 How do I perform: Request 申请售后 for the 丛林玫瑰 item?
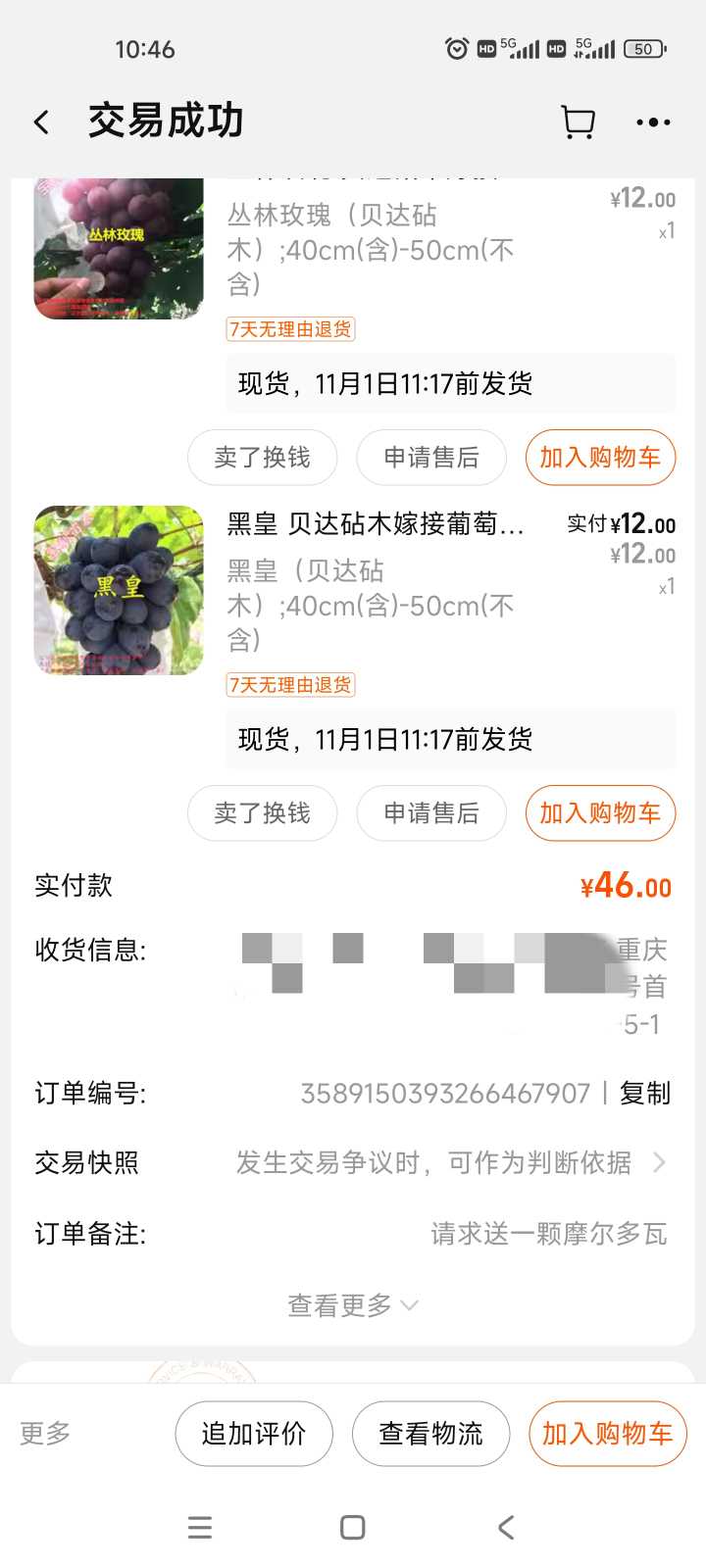tap(431, 458)
